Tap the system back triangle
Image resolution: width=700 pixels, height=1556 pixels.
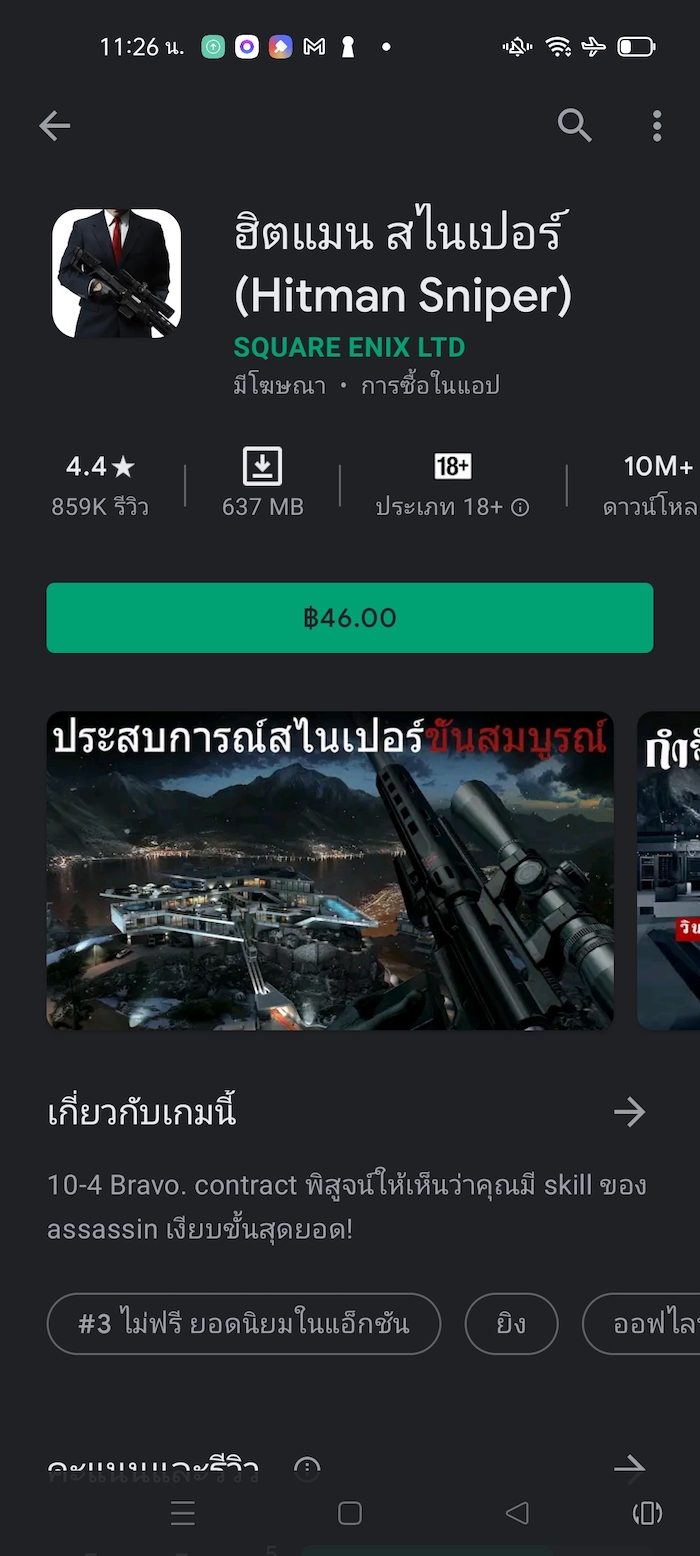tap(516, 1513)
